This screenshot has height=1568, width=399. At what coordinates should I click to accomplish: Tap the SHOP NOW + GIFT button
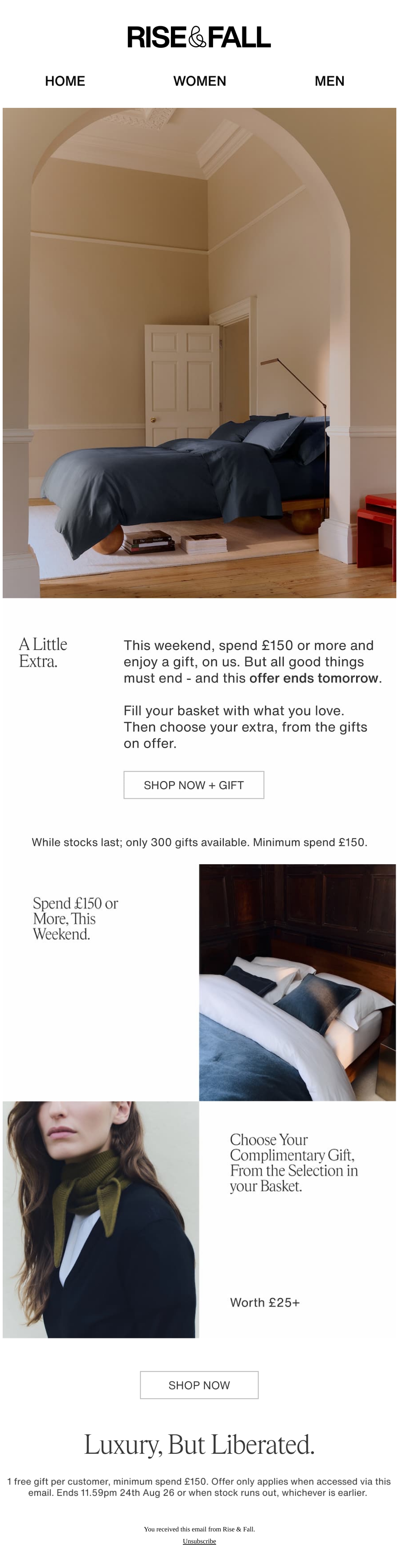tap(194, 785)
